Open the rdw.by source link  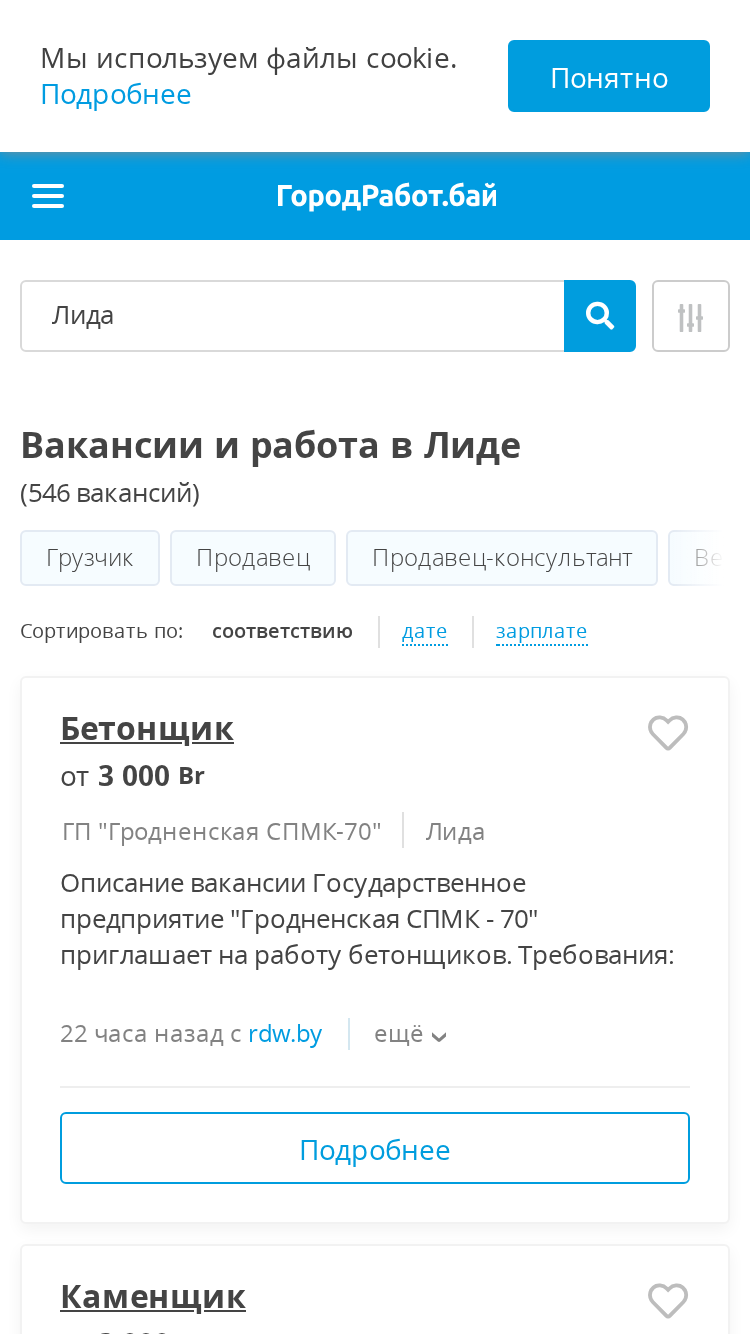pyautogui.click(x=285, y=1033)
